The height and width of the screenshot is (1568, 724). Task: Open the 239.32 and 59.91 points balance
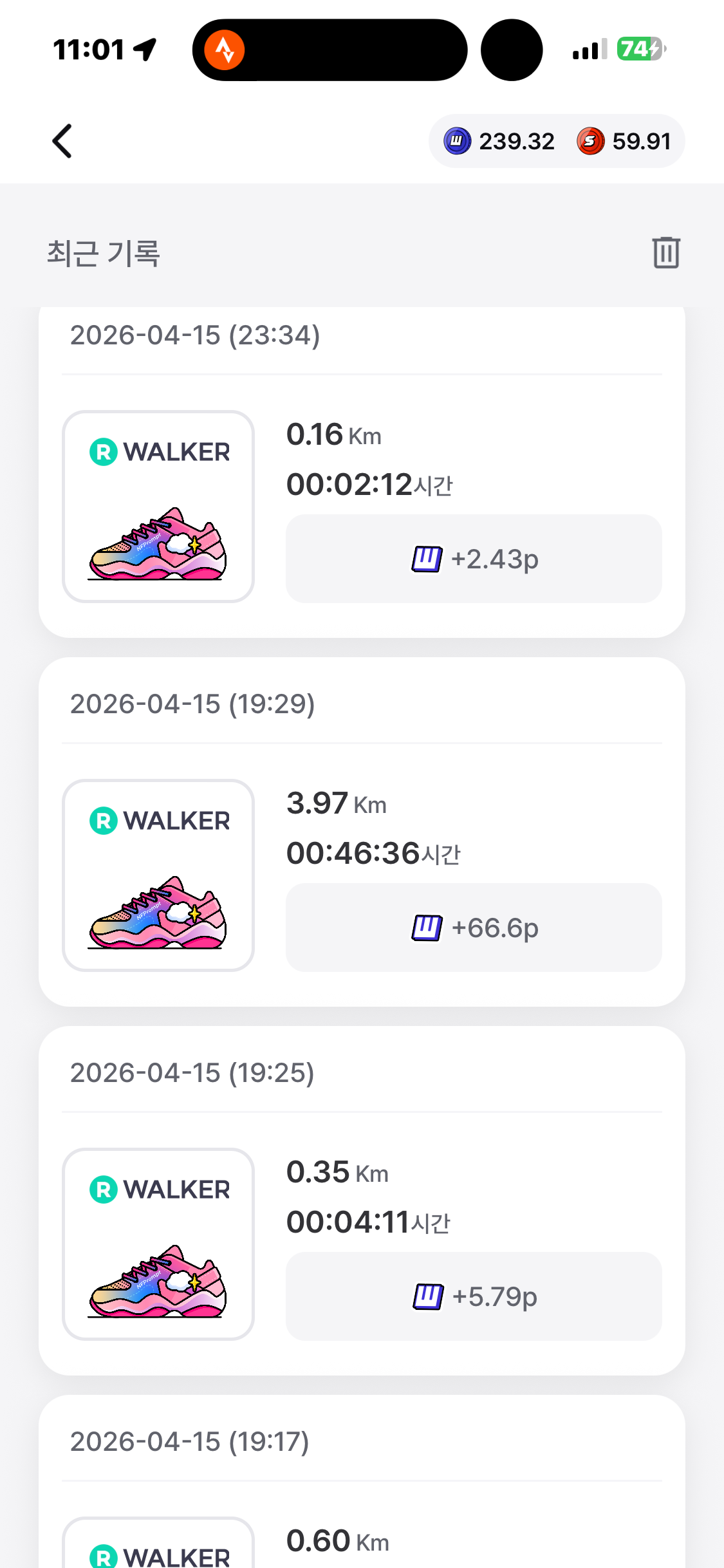click(557, 141)
